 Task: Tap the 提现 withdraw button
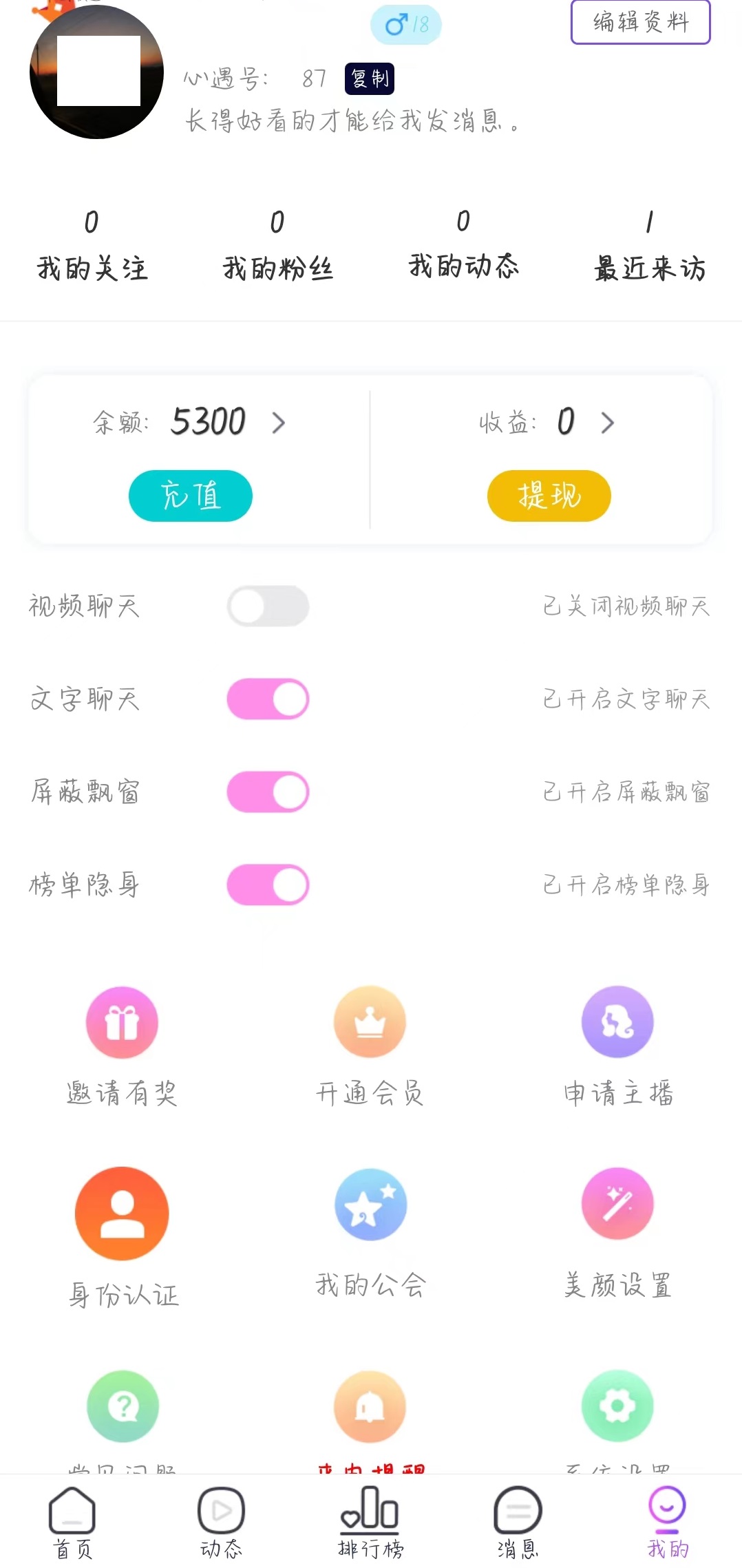549,496
